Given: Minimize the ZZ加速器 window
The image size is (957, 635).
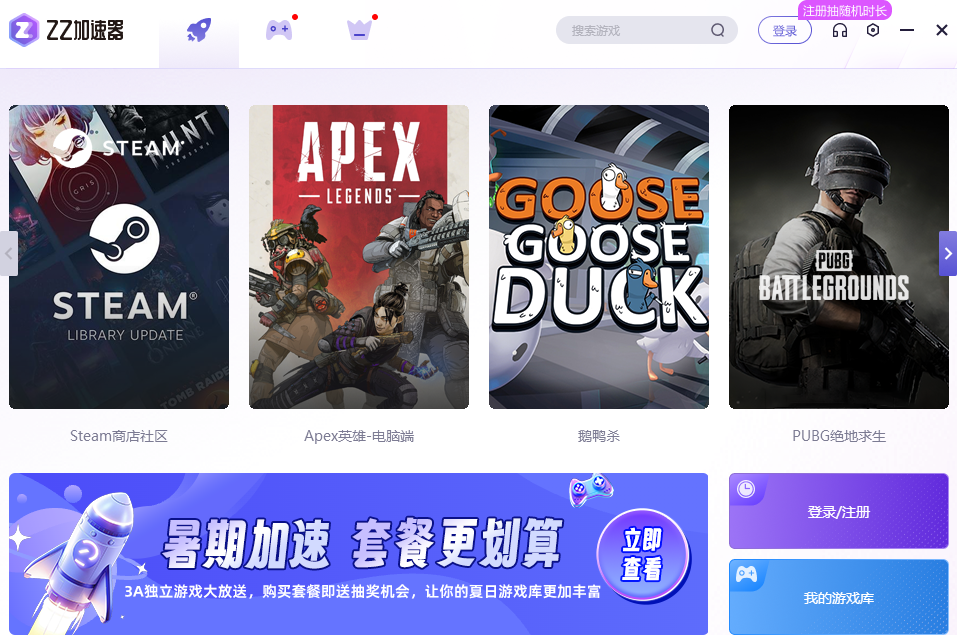Looking at the screenshot, I should click(x=907, y=31).
